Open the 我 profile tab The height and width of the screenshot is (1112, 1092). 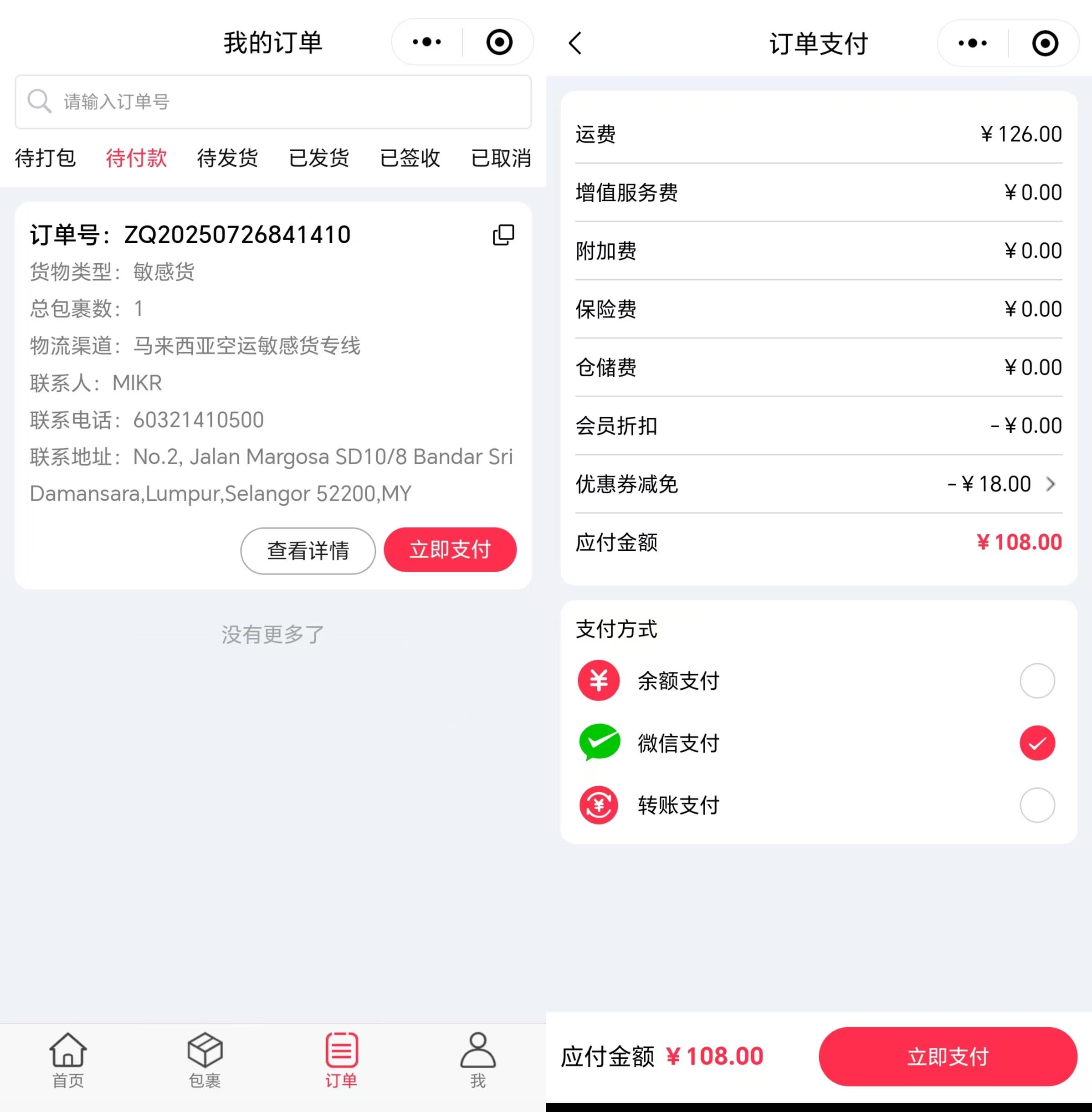[x=478, y=1061]
